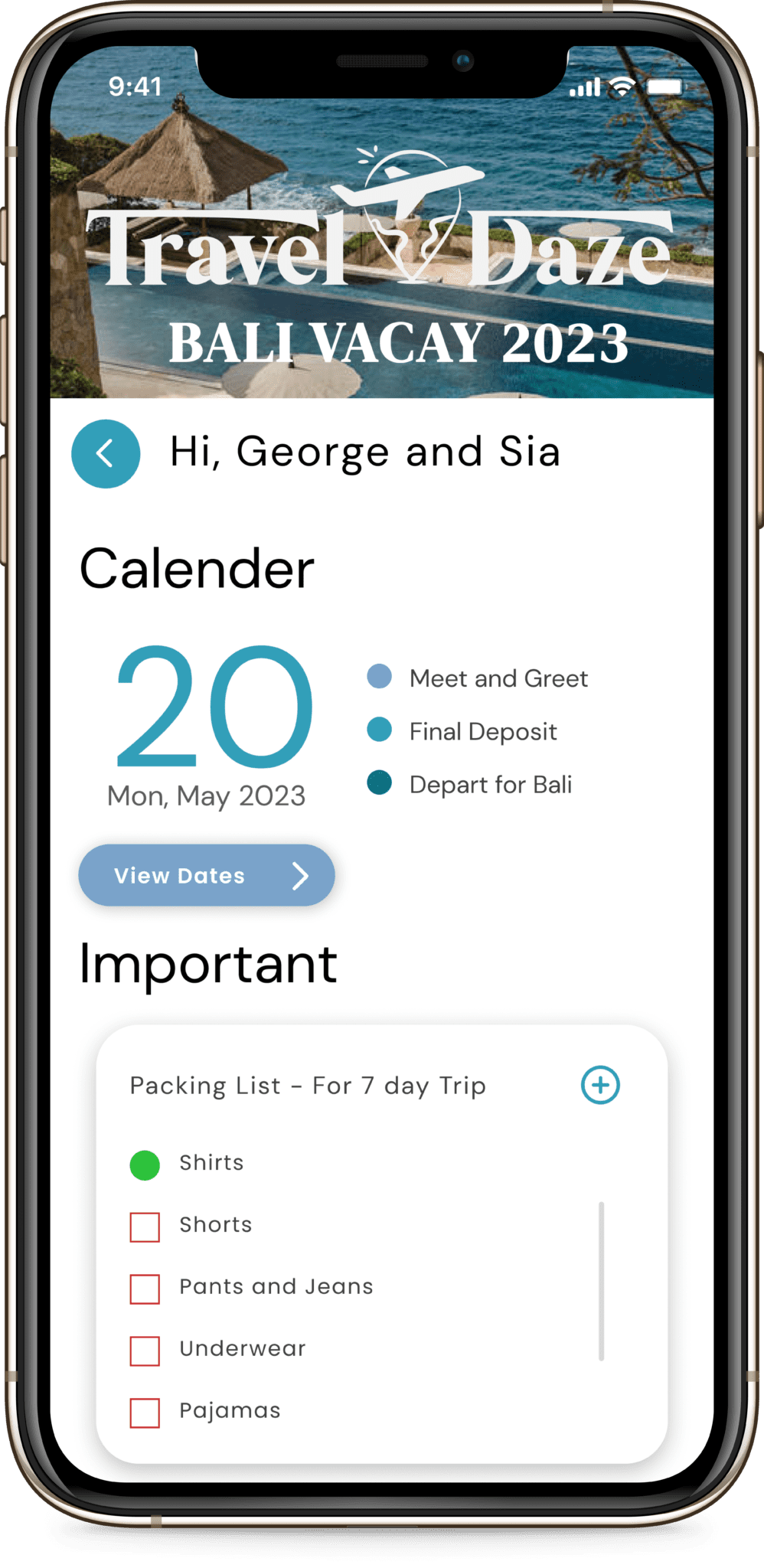Add an item to the packing list

click(x=600, y=1085)
